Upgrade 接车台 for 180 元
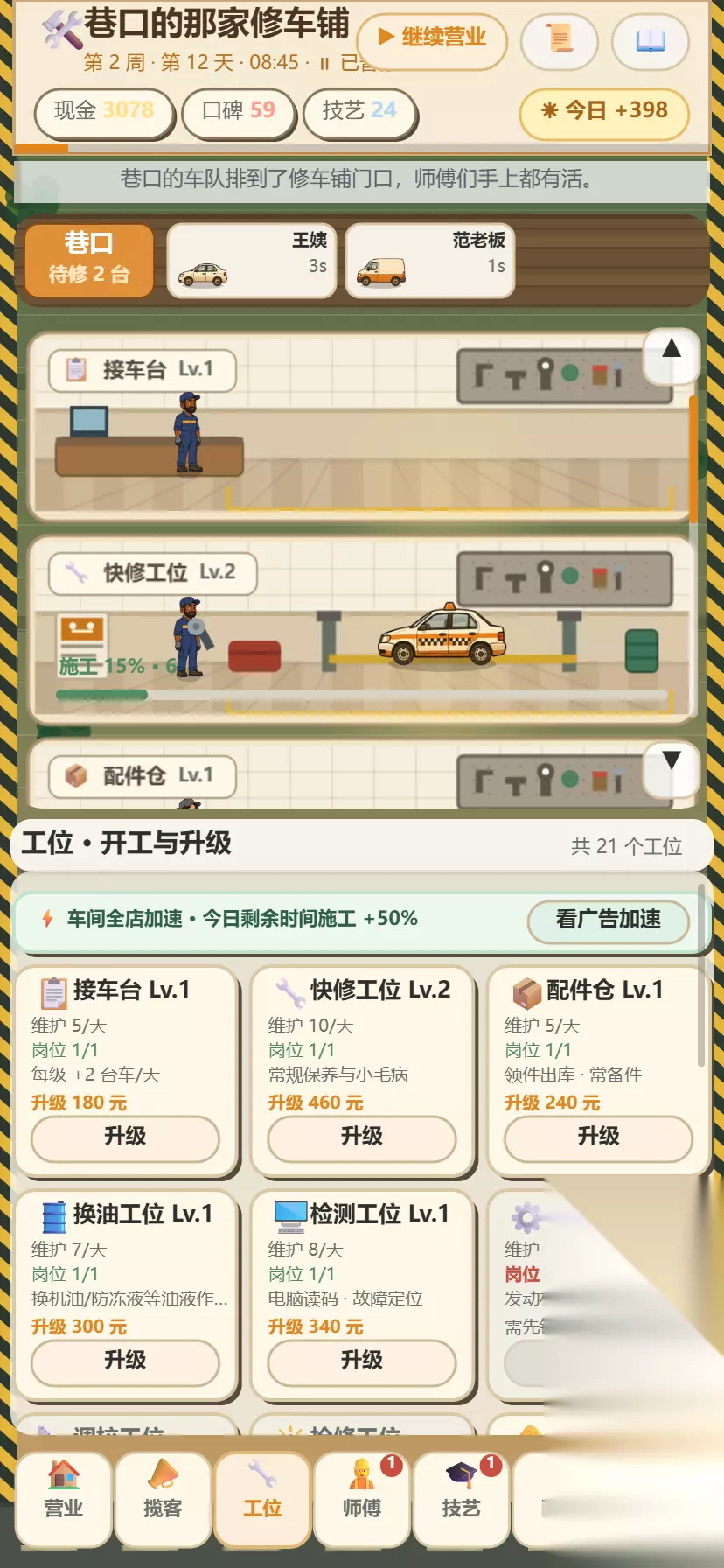 coord(125,1137)
